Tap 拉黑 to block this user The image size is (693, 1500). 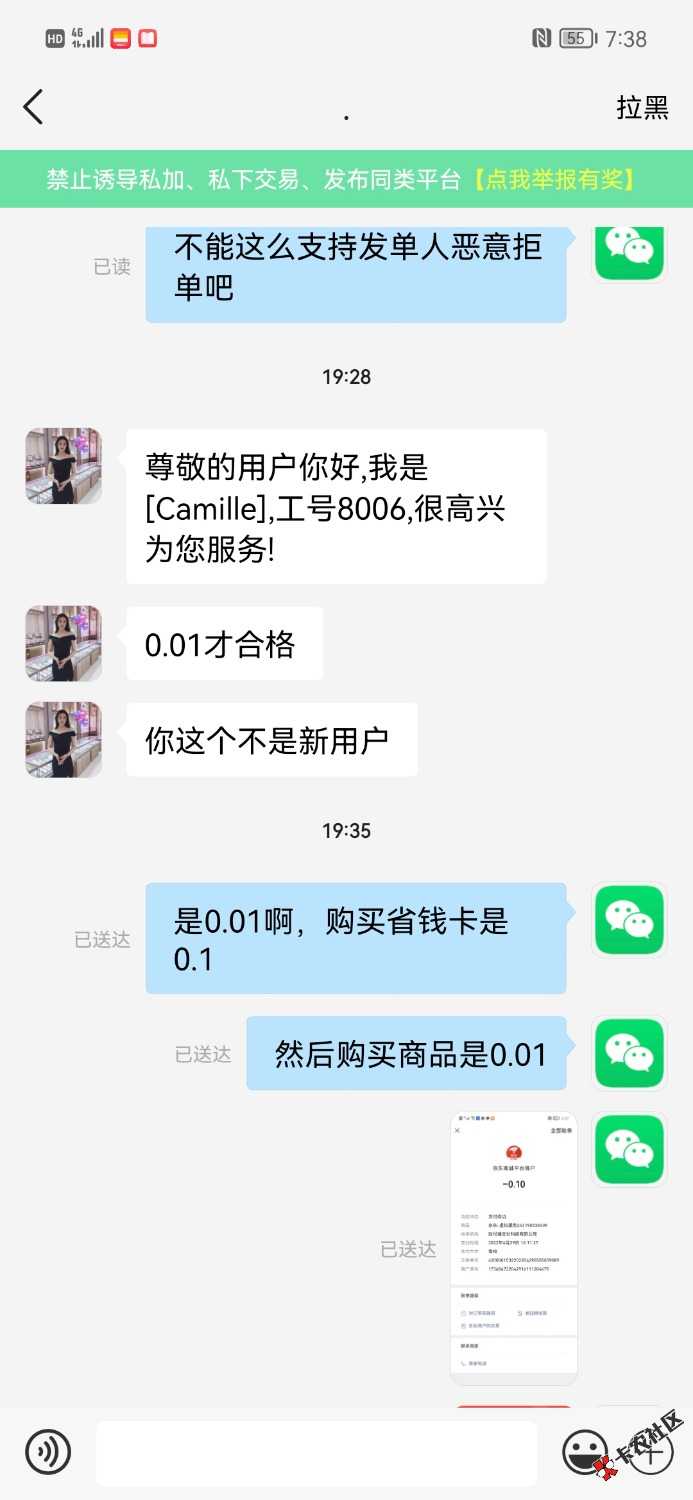click(x=642, y=107)
